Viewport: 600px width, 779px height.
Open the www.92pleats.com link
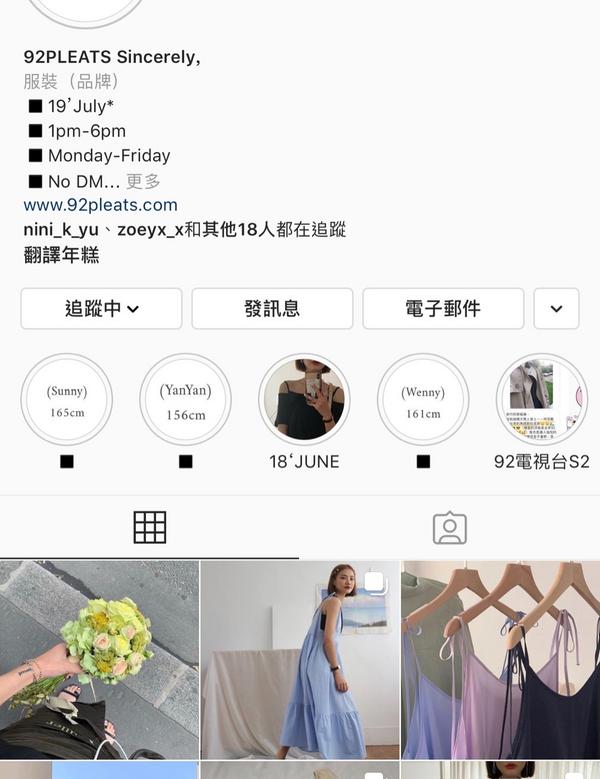[100, 205]
